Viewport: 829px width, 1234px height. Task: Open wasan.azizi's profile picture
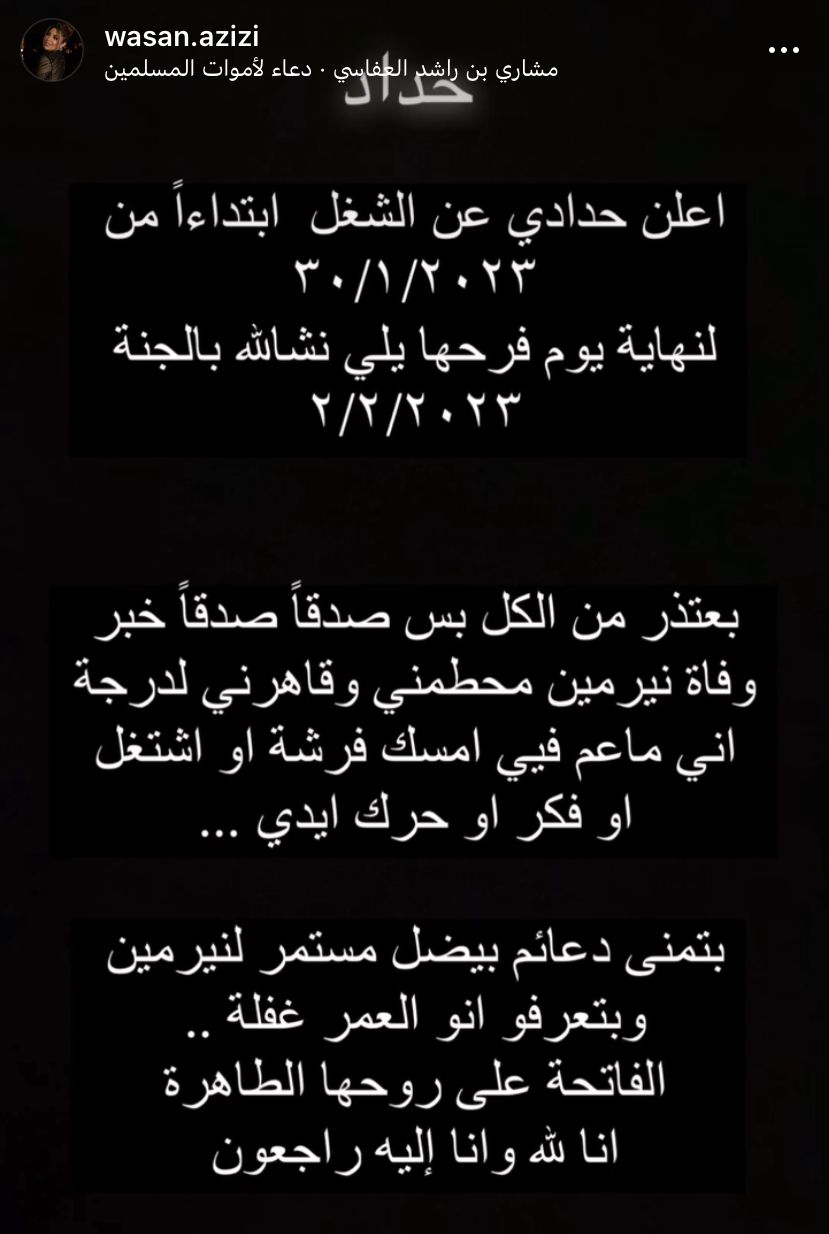tap(52, 50)
